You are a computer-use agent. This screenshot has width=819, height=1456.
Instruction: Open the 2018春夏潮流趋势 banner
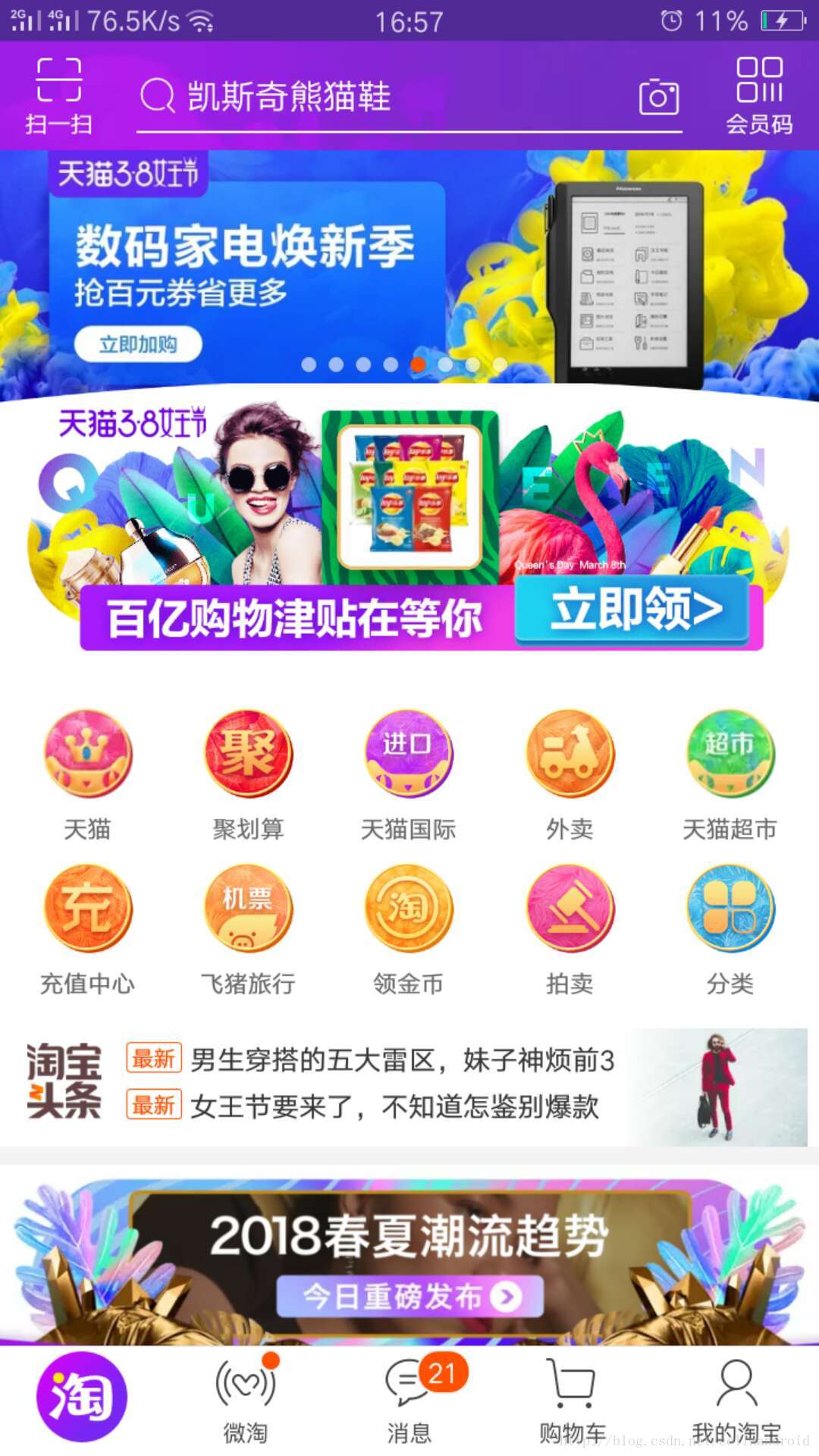409,1259
